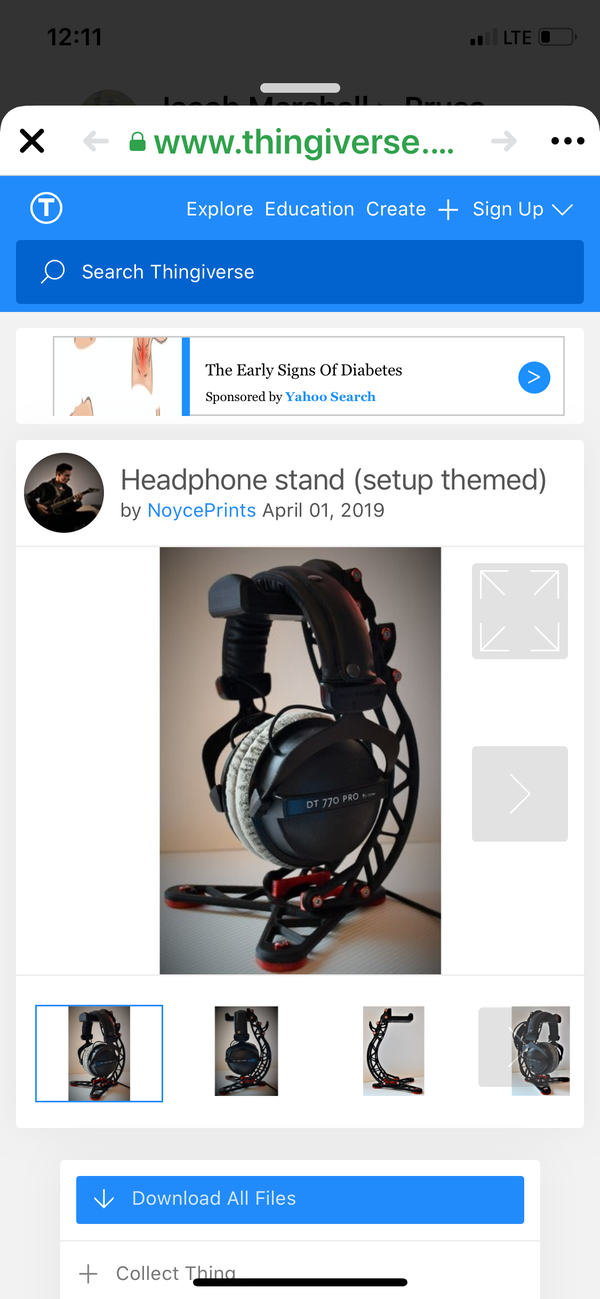Viewport: 600px width, 1299px height.
Task: Open the NoycePrints author link
Action: 201,510
